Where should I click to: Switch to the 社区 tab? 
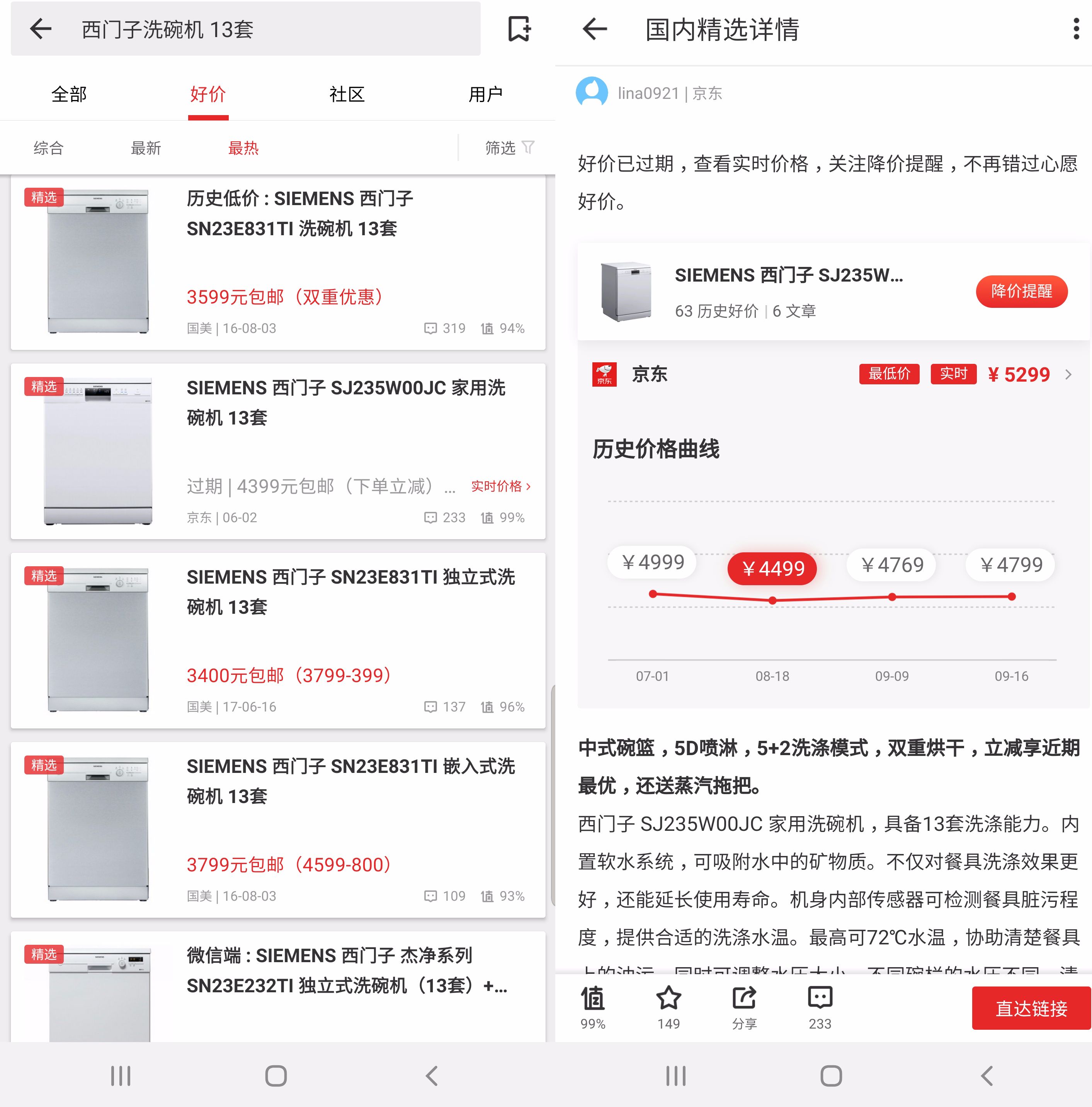(346, 93)
